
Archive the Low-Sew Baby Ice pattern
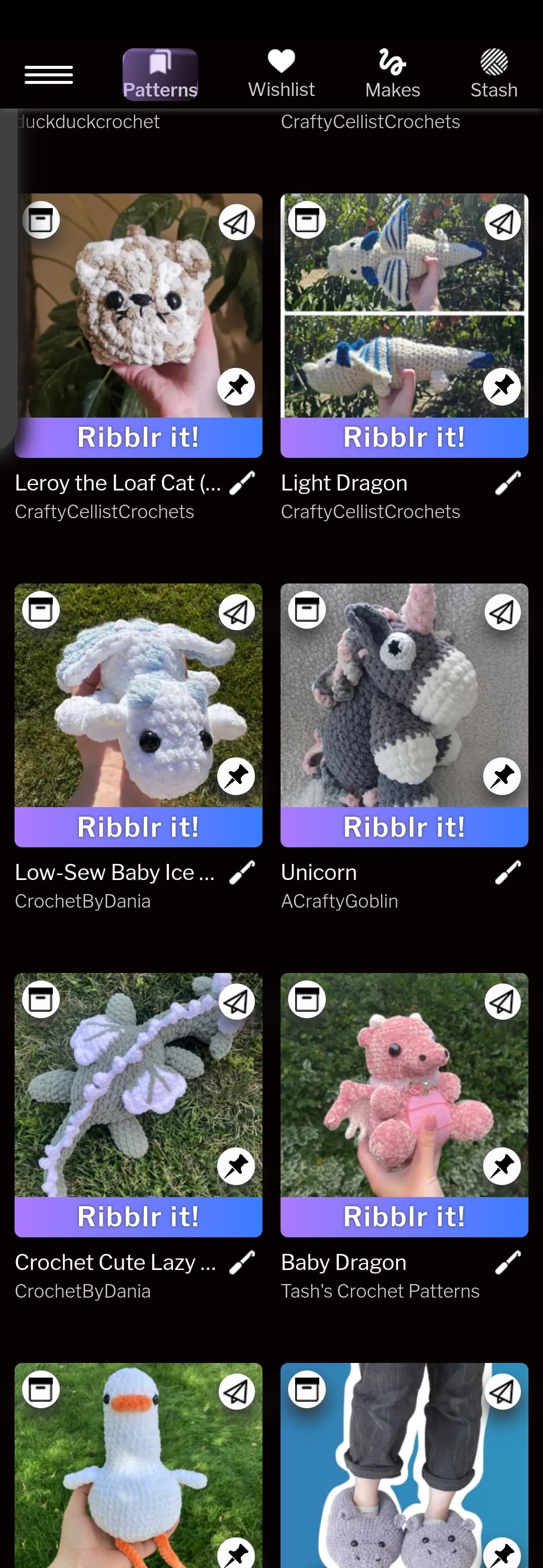click(x=41, y=609)
